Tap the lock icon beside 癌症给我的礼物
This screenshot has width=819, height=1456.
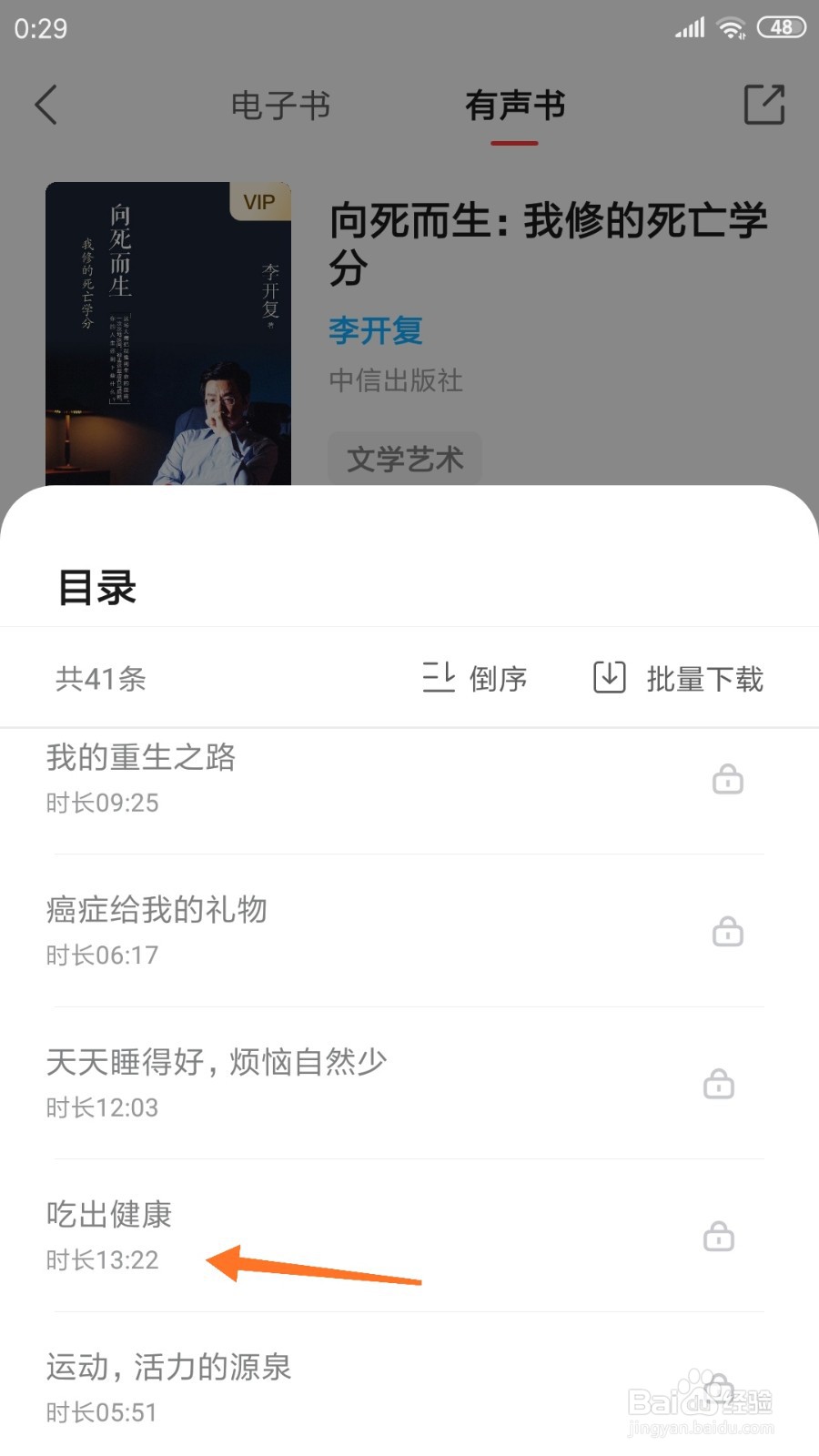(x=728, y=932)
